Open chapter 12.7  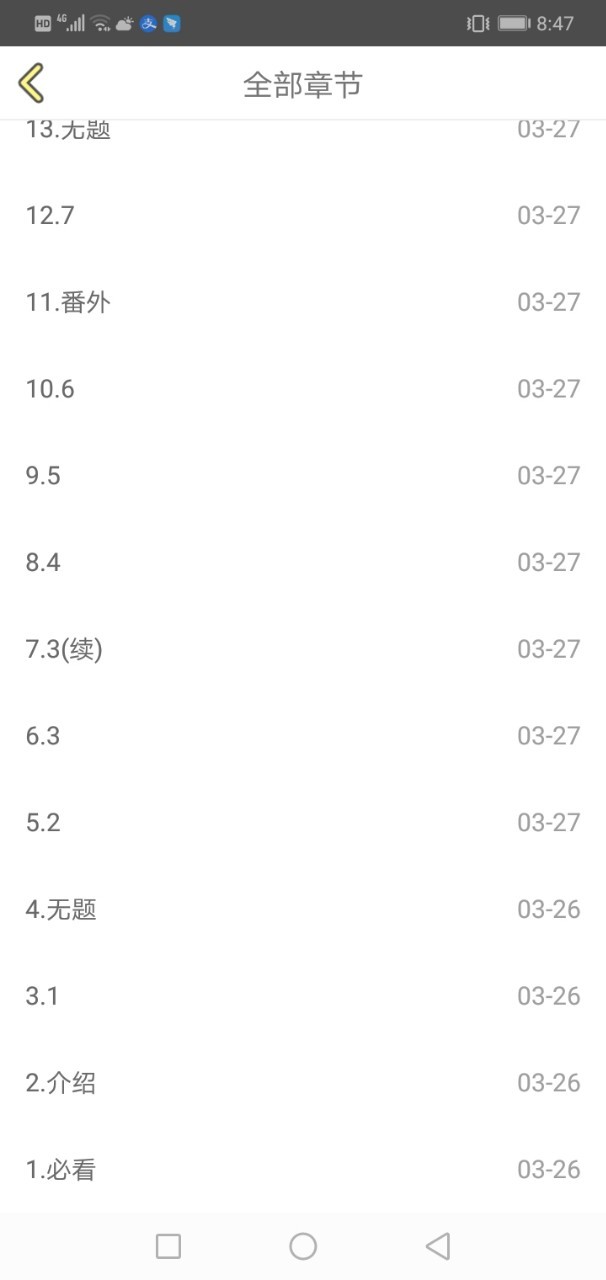pyautogui.click(x=303, y=215)
